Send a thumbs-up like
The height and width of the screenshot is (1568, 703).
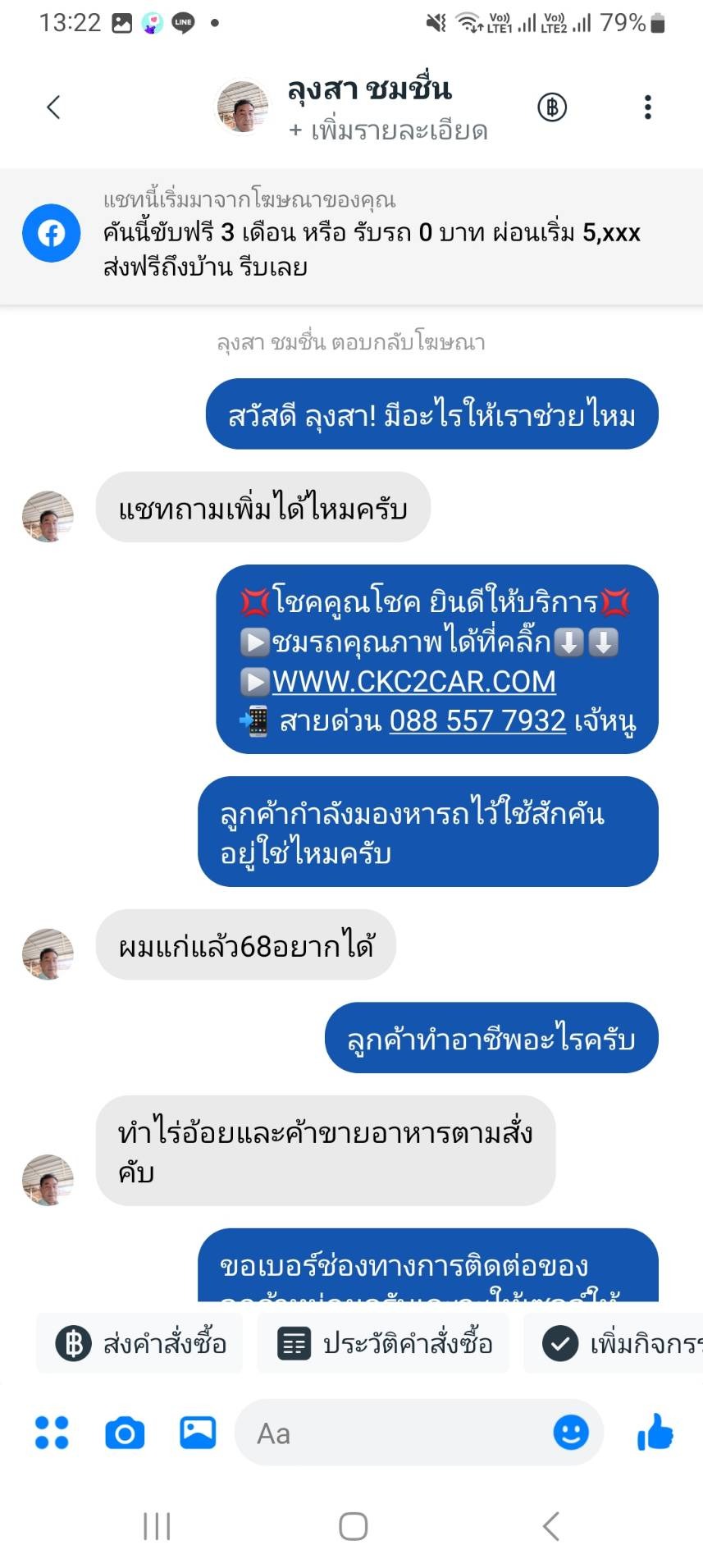655,1433
